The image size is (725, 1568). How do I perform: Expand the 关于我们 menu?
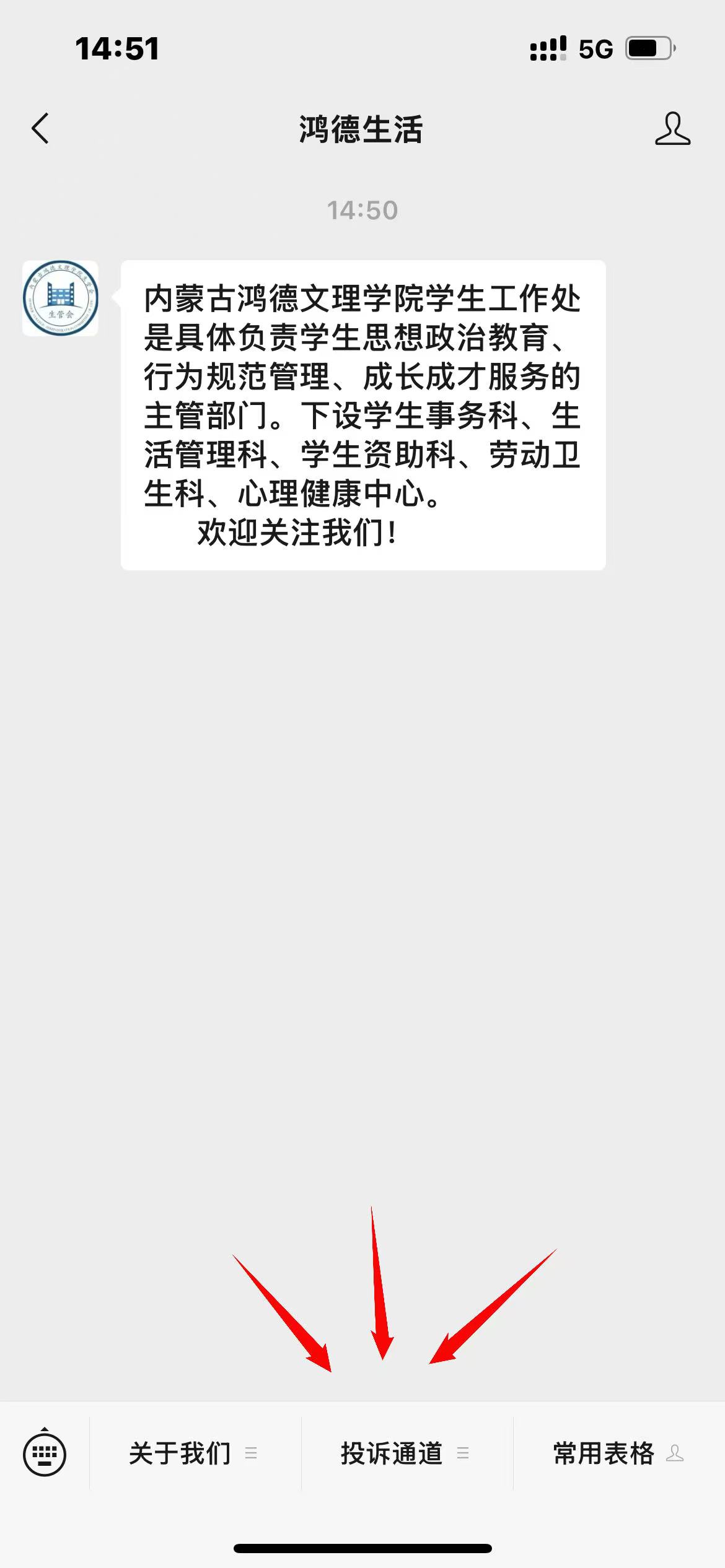pos(193,1453)
